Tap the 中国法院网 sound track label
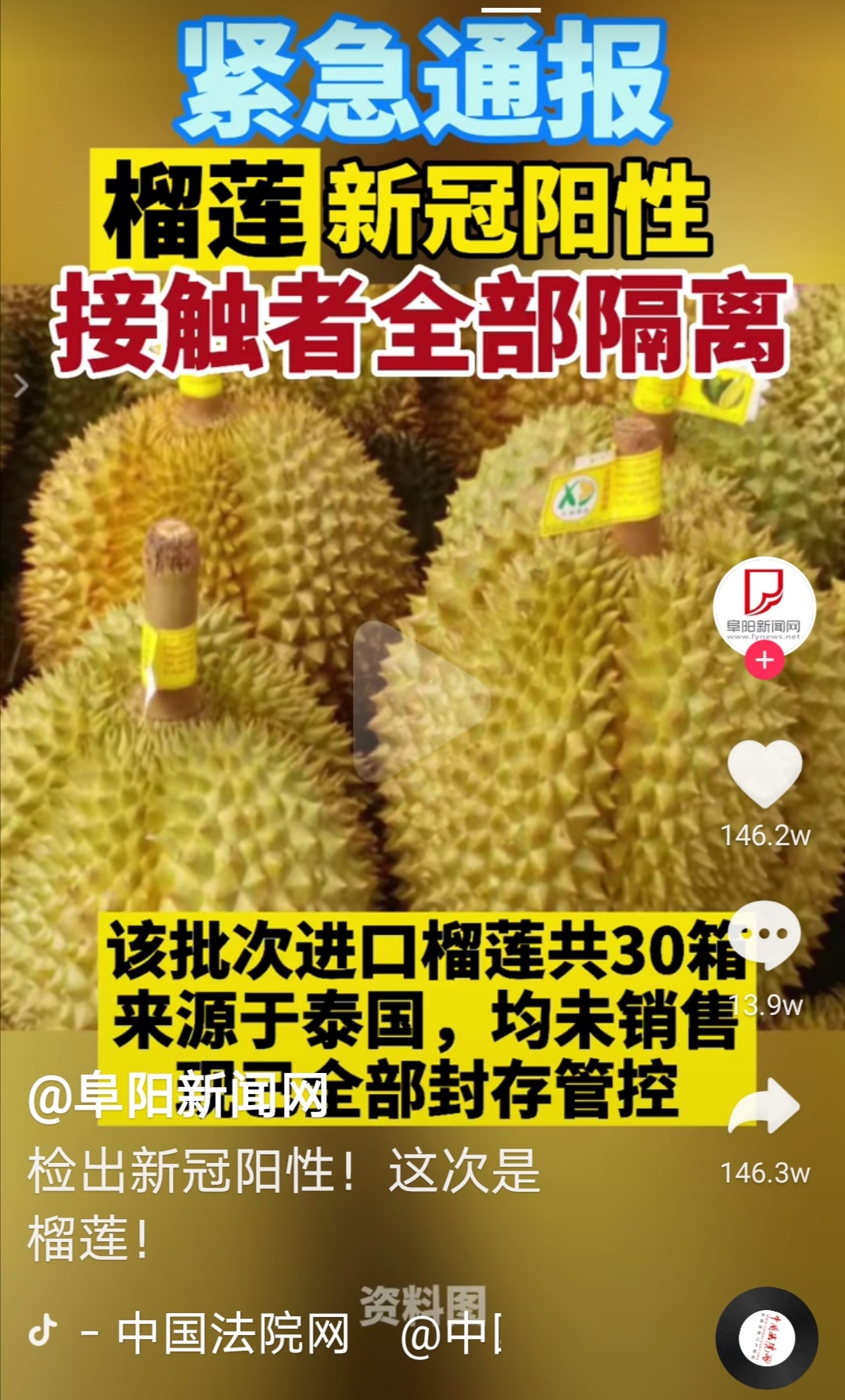Image resolution: width=845 pixels, height=1400 pixels. coord(233,1334)
